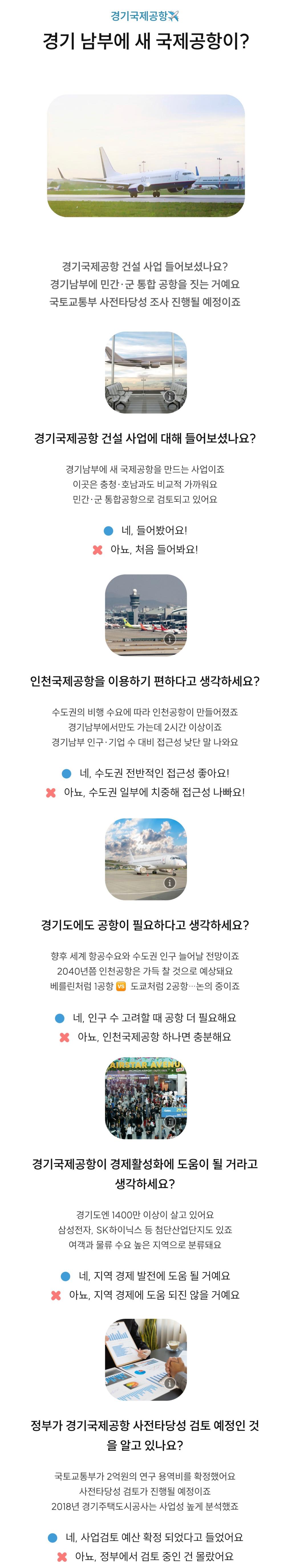Answer '아뇨, 수도권 일부에 치중해 접근성 나빠요!'
The width and height of the screenshot is (292, 1568).
pyautogui.click(x=146, y=793)
